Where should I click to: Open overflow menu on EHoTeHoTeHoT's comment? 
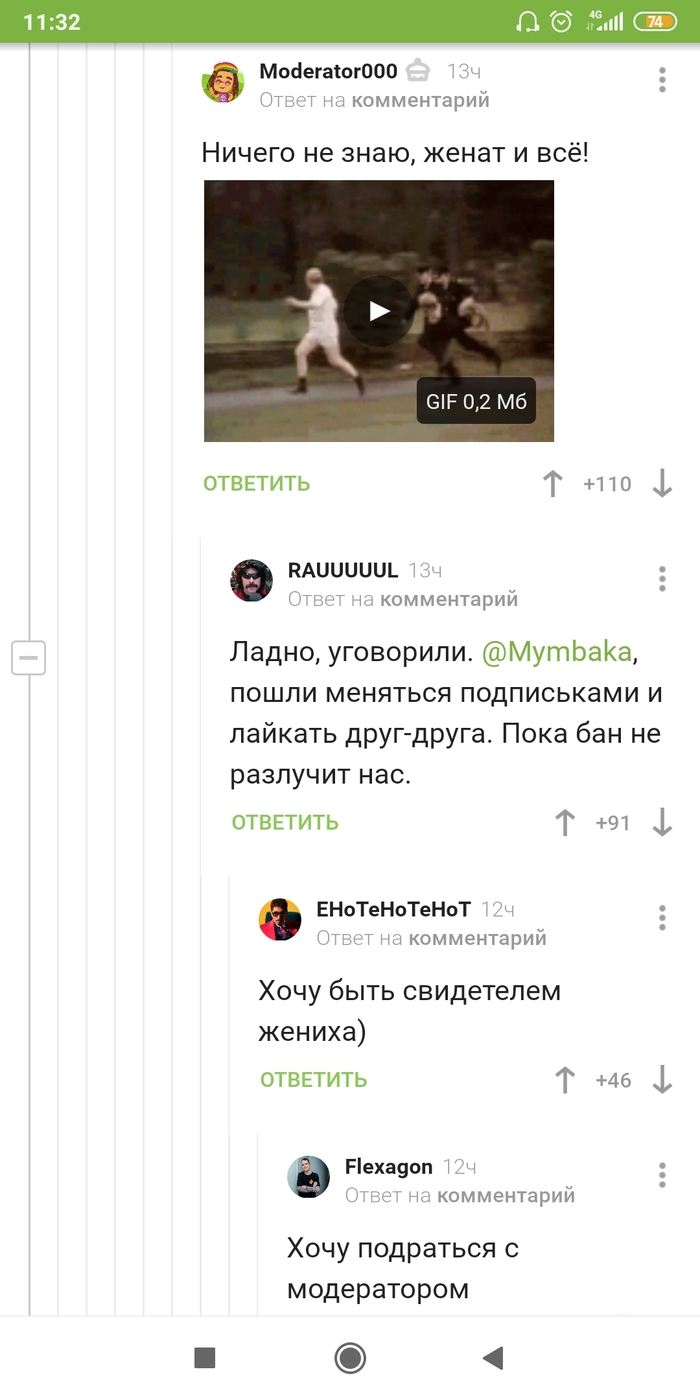pos(662,917)
